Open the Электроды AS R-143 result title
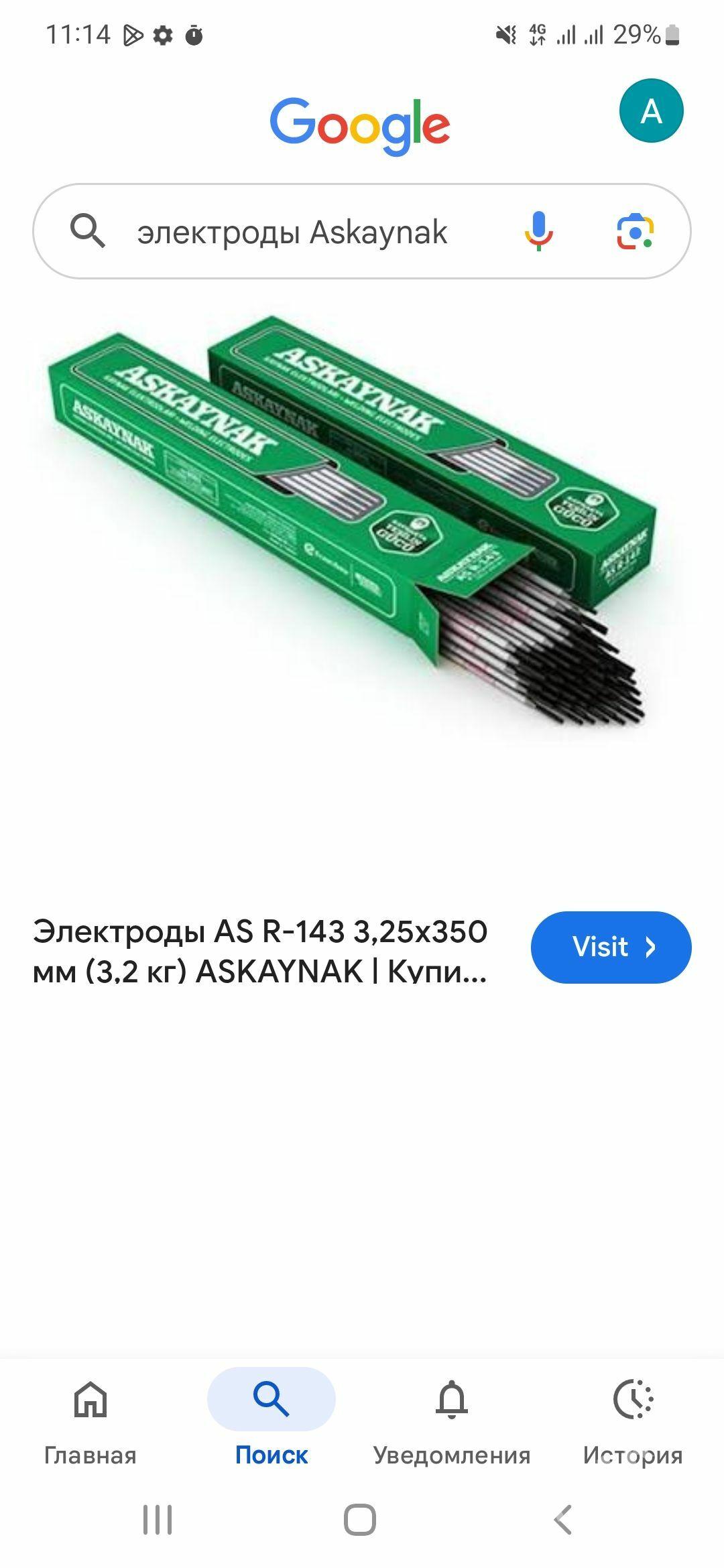This screenshot has width=724, height=1568. click(260, 950)
